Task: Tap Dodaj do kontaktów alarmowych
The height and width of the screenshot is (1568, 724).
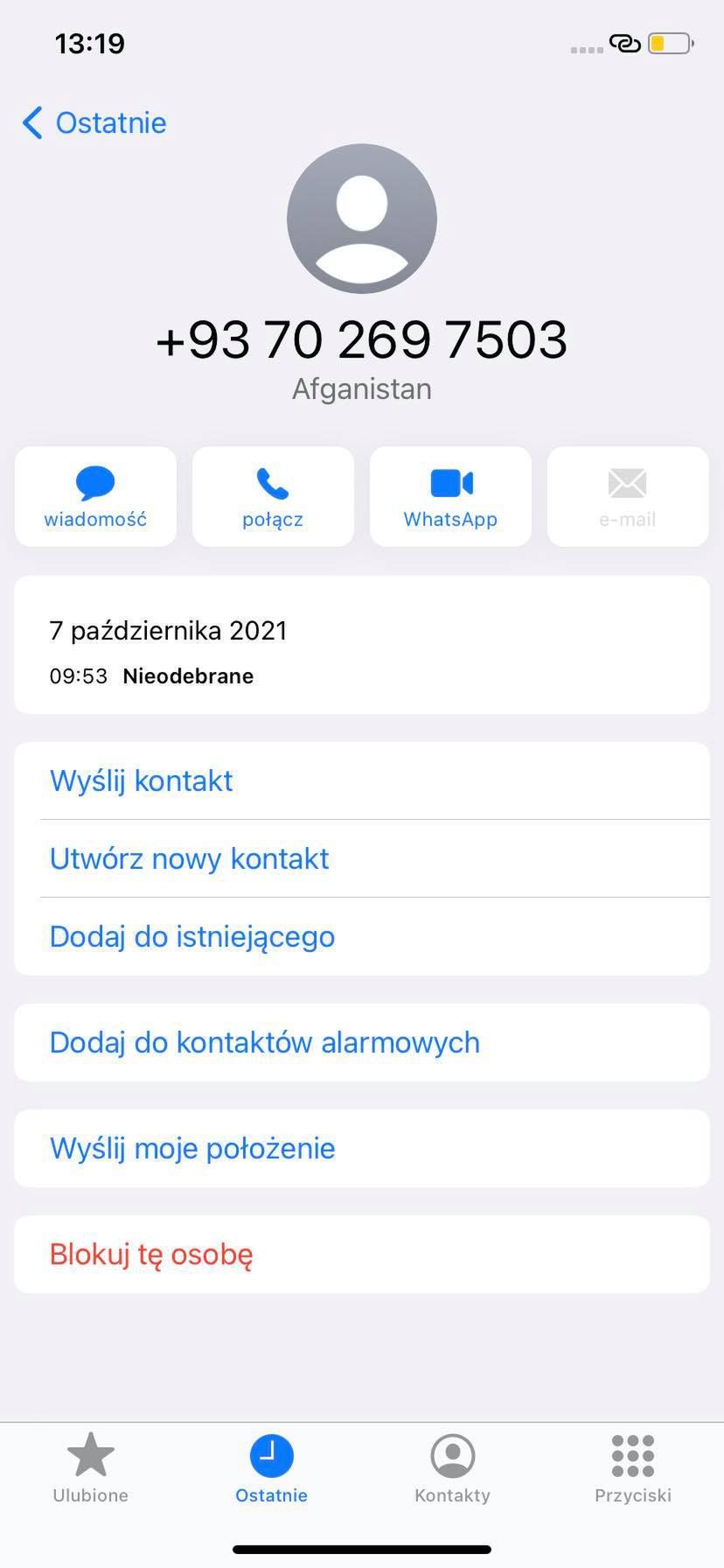Action: (x=264, y=1042)
